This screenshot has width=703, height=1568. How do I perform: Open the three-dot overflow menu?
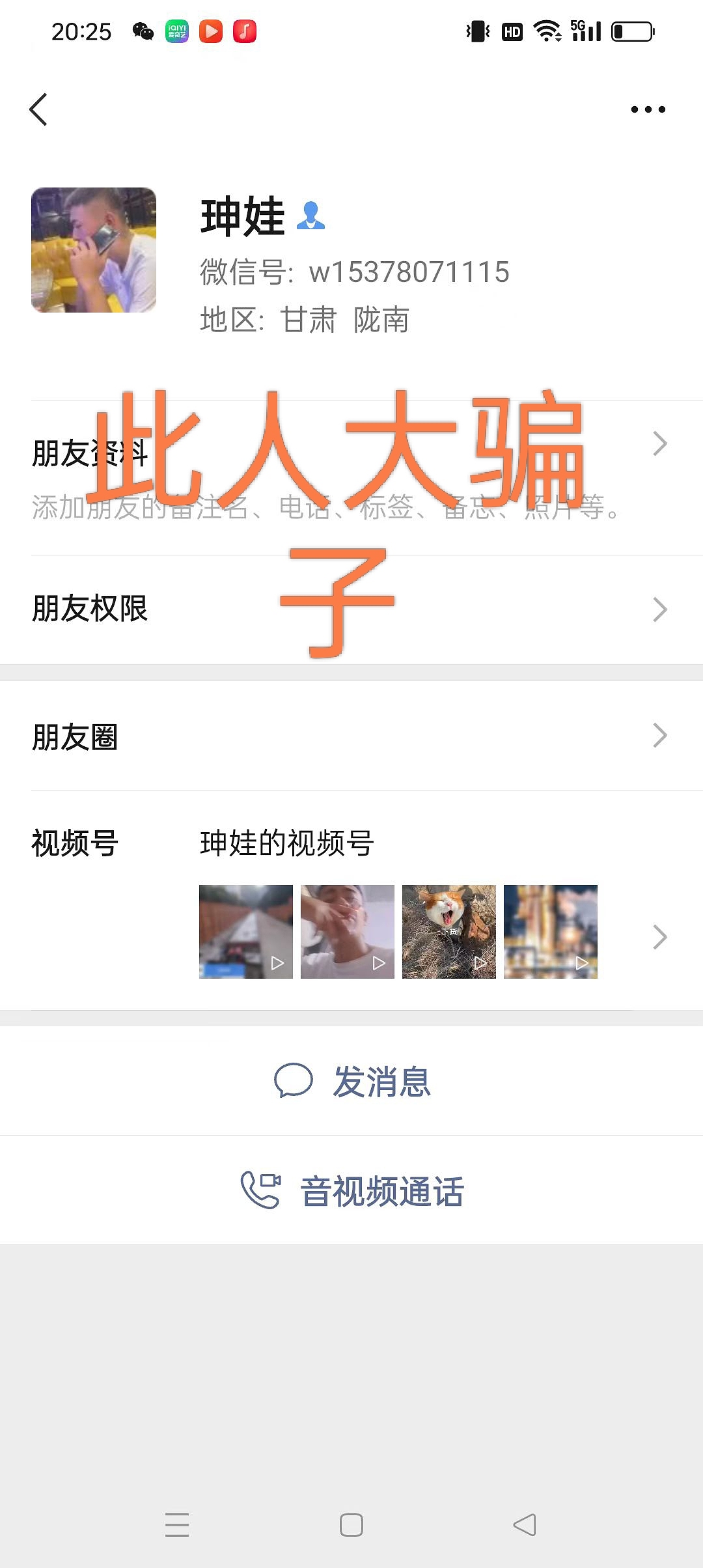coord(648,109)
